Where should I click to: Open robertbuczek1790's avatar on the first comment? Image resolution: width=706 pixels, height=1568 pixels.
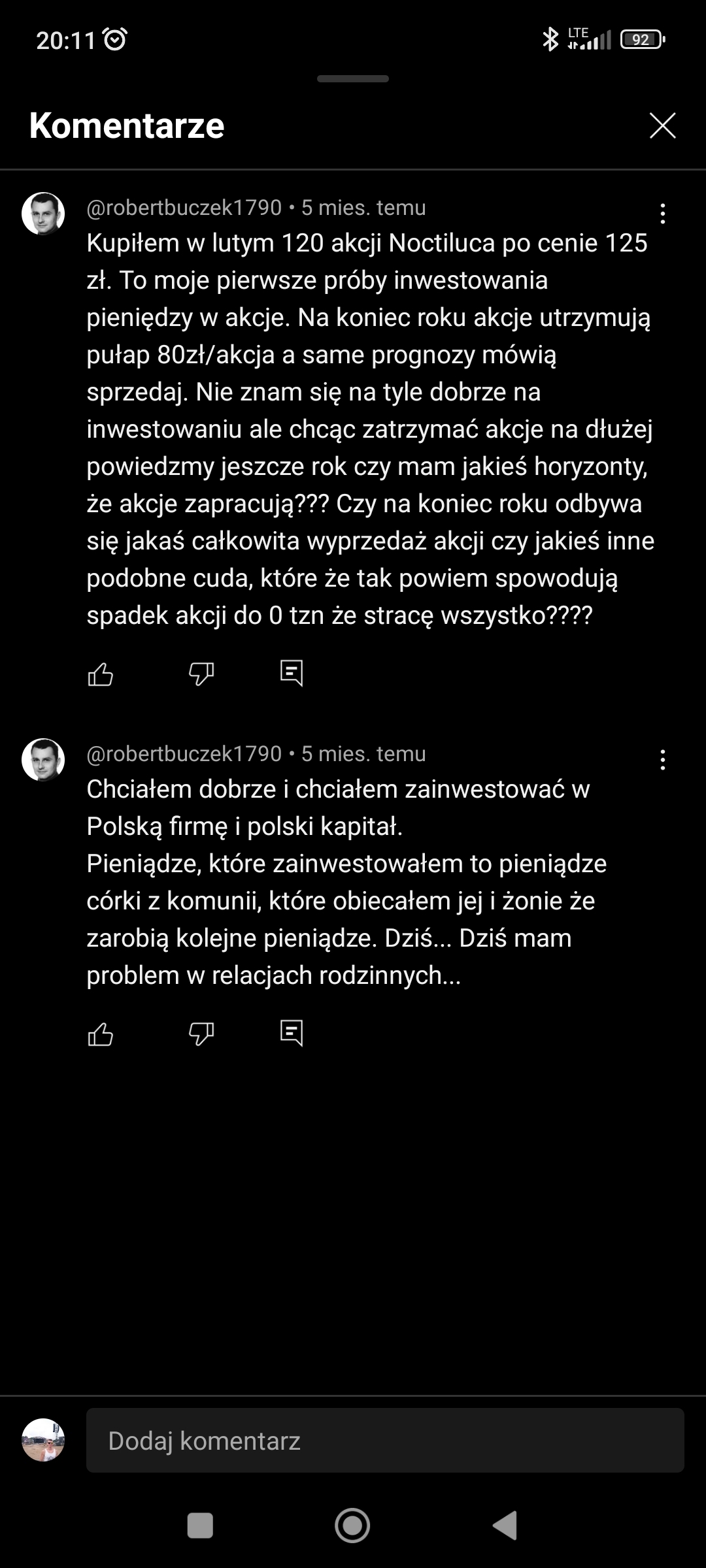pyautogui.click(x=43, y=214)
